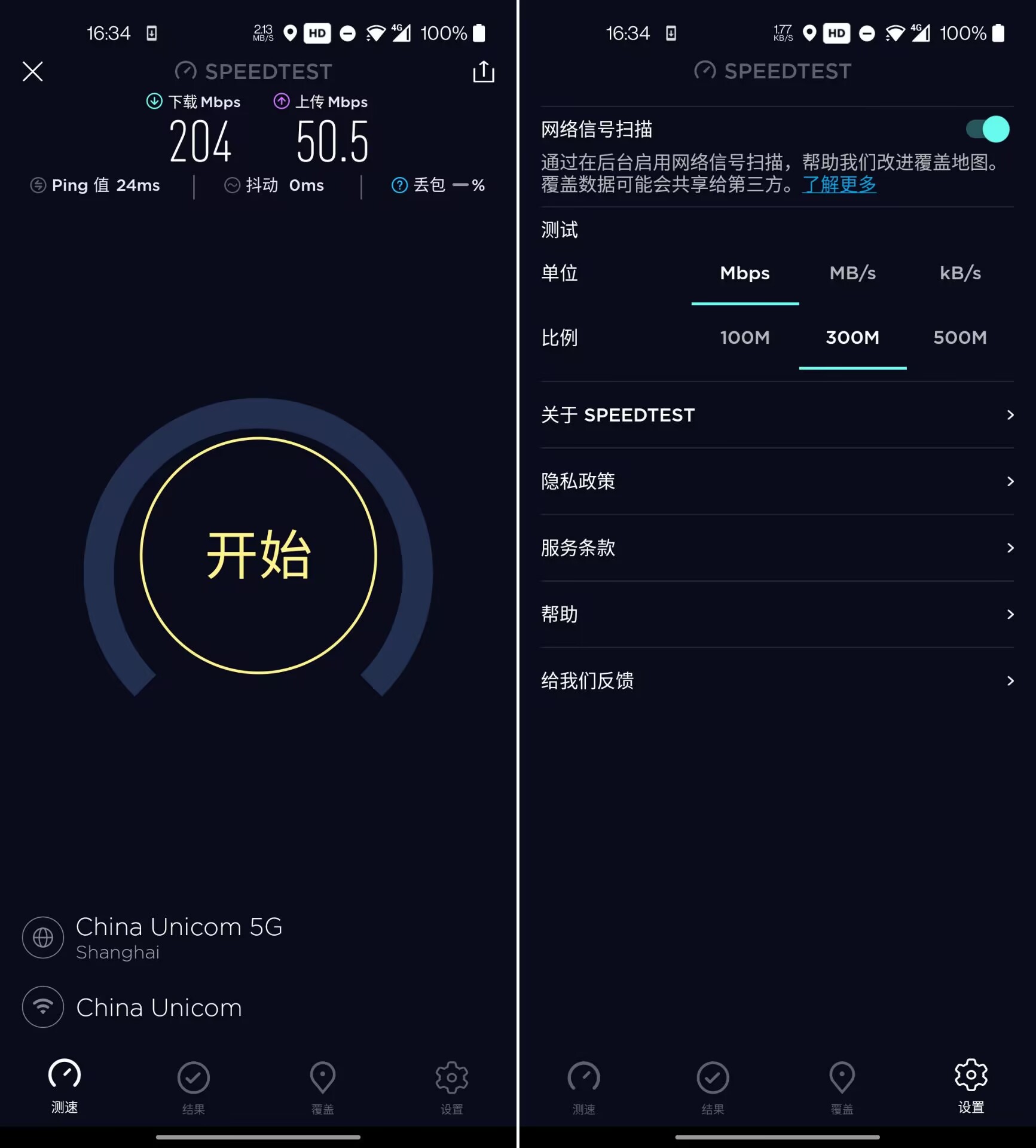Open the 隐私政策 page
Image resolution: width=1036 pixels, height=1148 pixels.
click(777, 481)
